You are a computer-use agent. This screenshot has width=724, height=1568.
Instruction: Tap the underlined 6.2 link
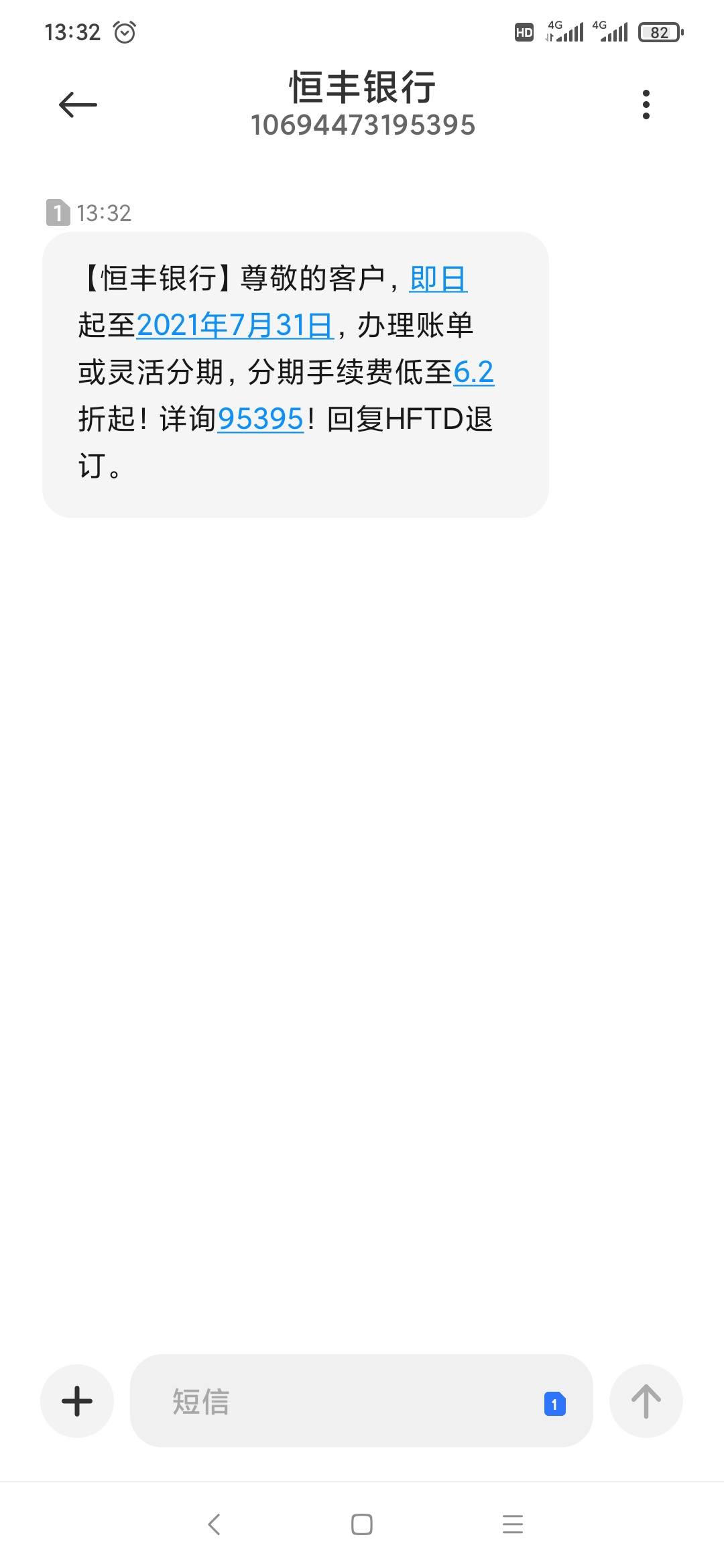click(x=474, y=373)
